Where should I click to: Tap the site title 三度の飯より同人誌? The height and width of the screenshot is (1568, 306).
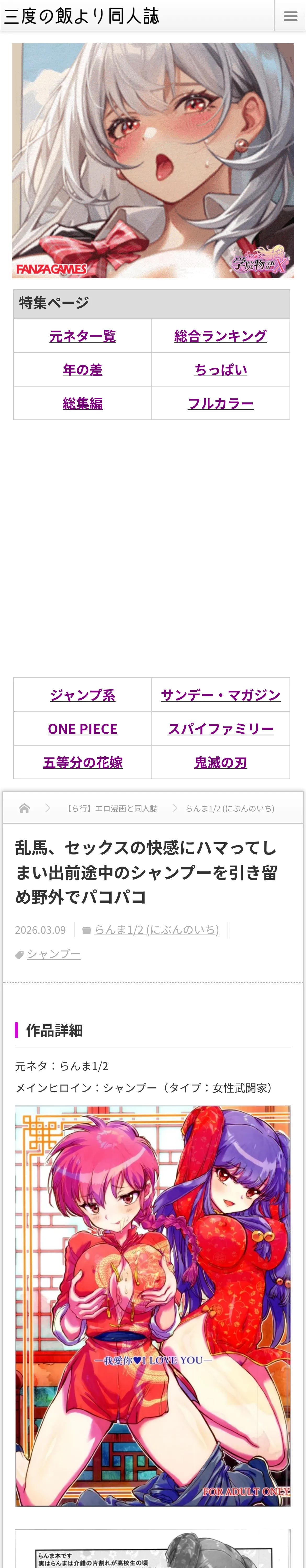pos(82,16)
